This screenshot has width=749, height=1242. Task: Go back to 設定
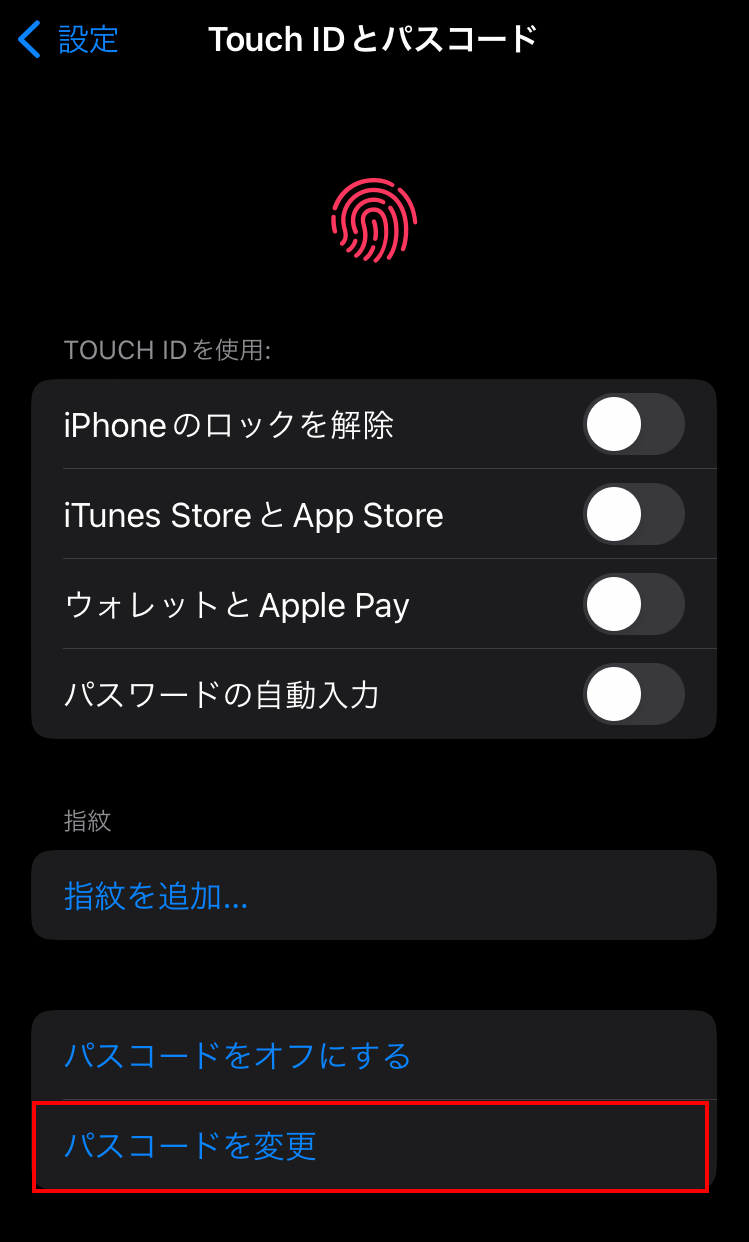click(x=68, y=40)
